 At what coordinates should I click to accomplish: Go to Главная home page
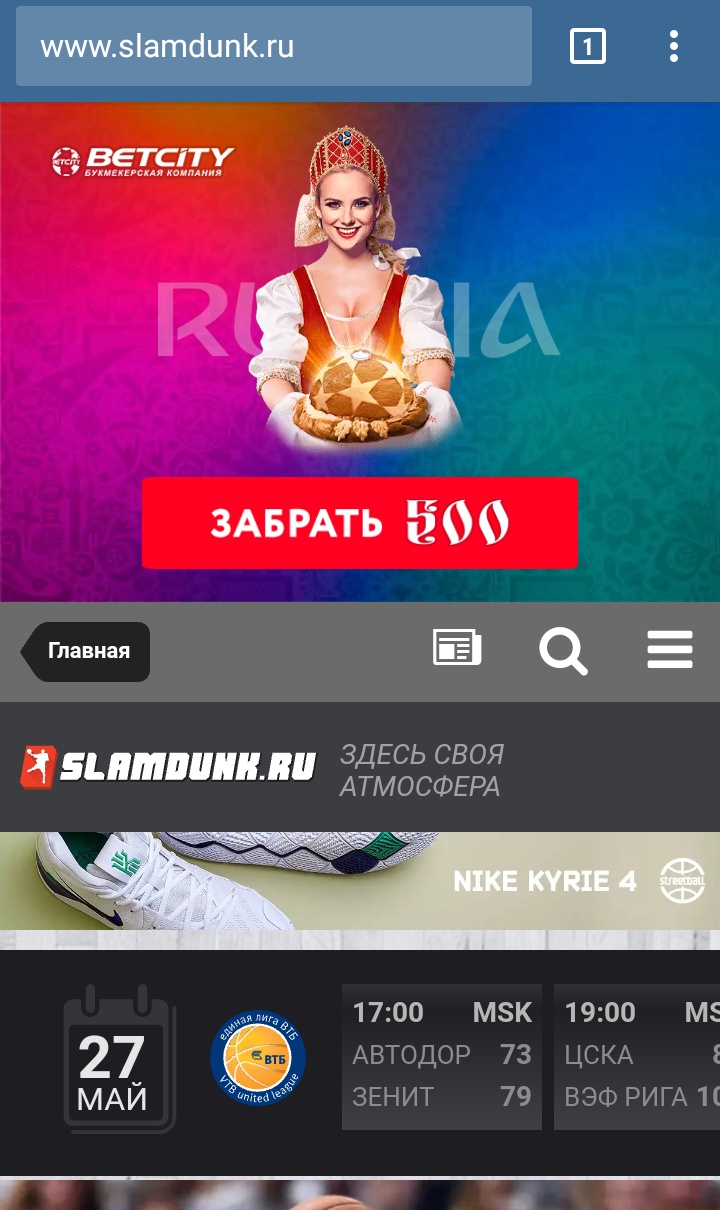point(86,651)
